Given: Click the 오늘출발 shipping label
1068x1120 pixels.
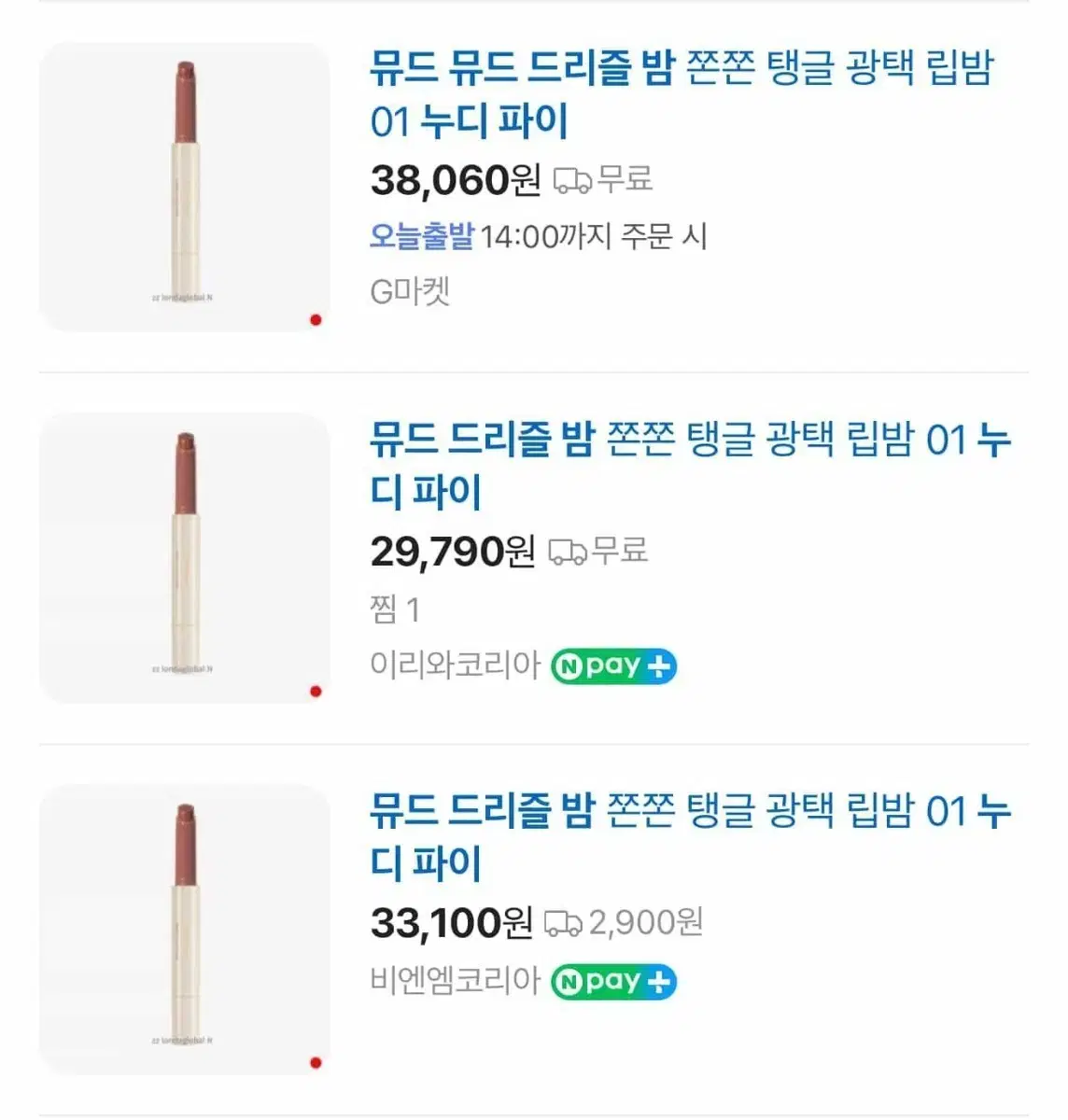Looking at the screenshot, I should tap(420, 236).
